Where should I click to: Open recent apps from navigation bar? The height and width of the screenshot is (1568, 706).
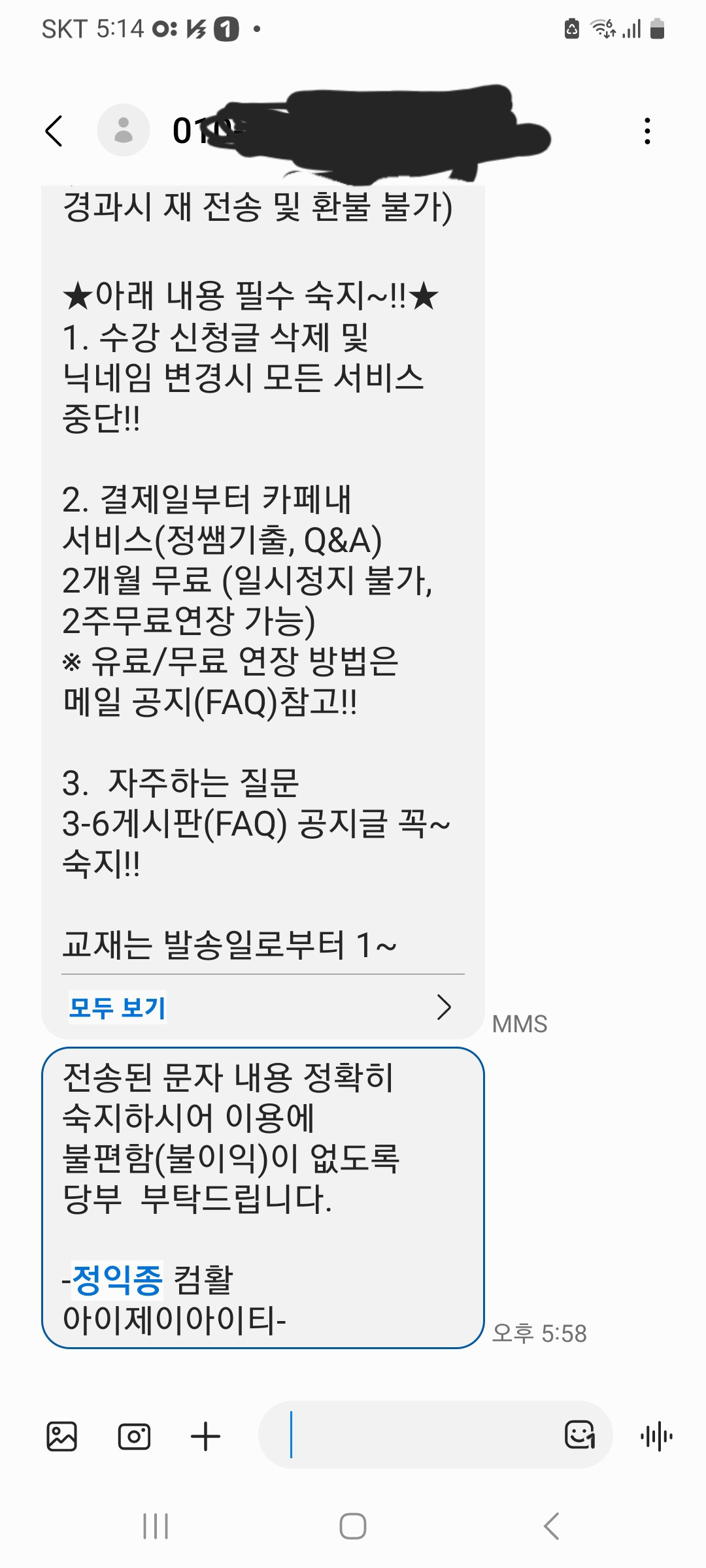156,1526
